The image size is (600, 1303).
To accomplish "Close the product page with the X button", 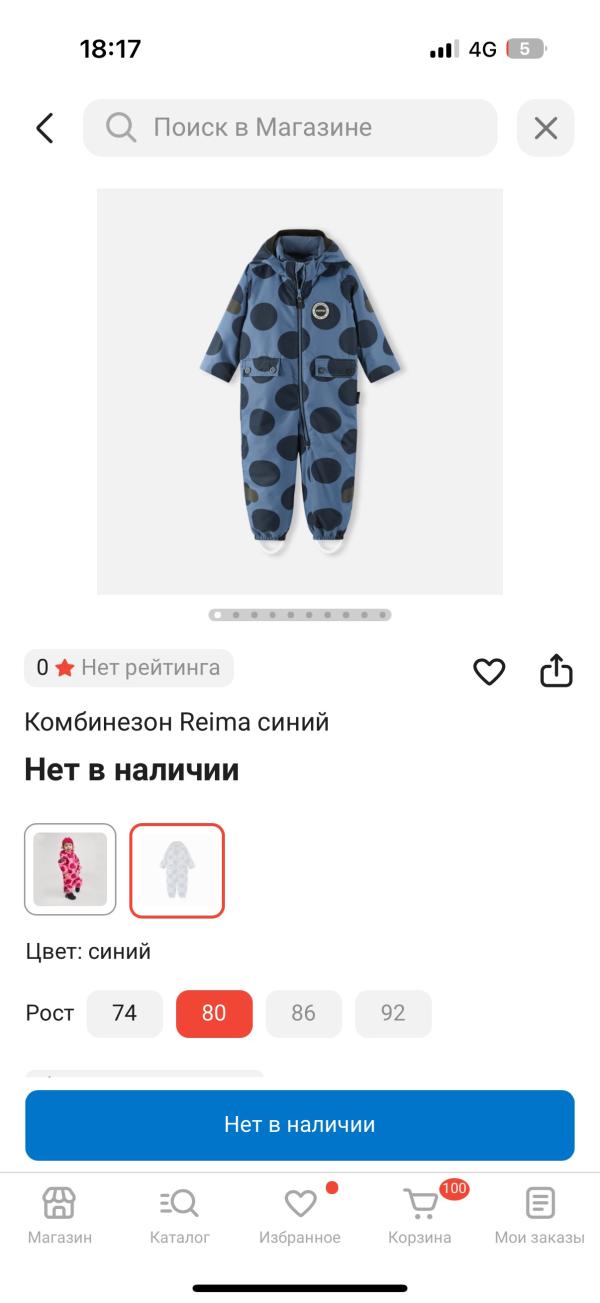I will [x=545, y=128].
